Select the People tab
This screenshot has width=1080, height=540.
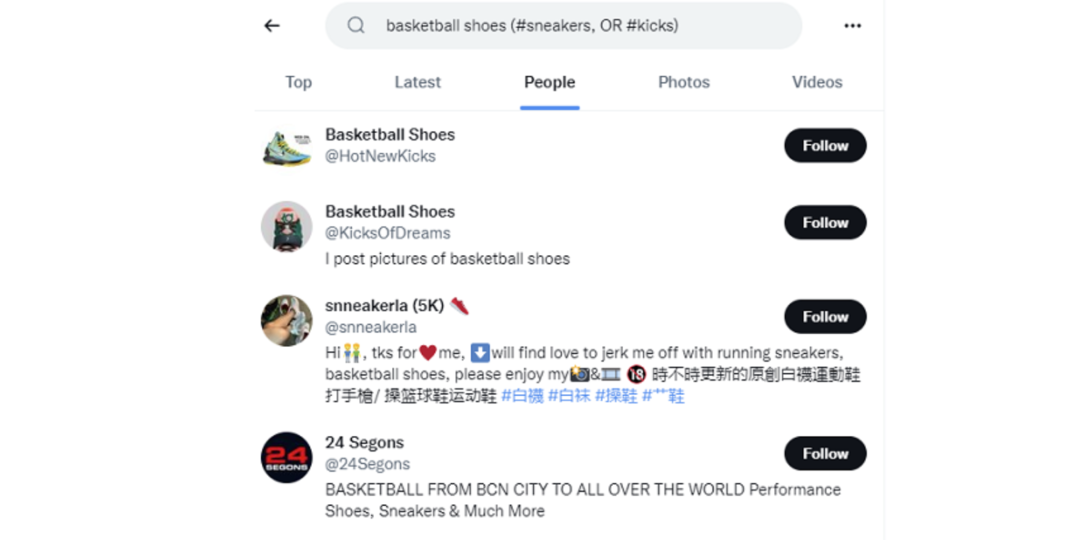coord(549,82)
